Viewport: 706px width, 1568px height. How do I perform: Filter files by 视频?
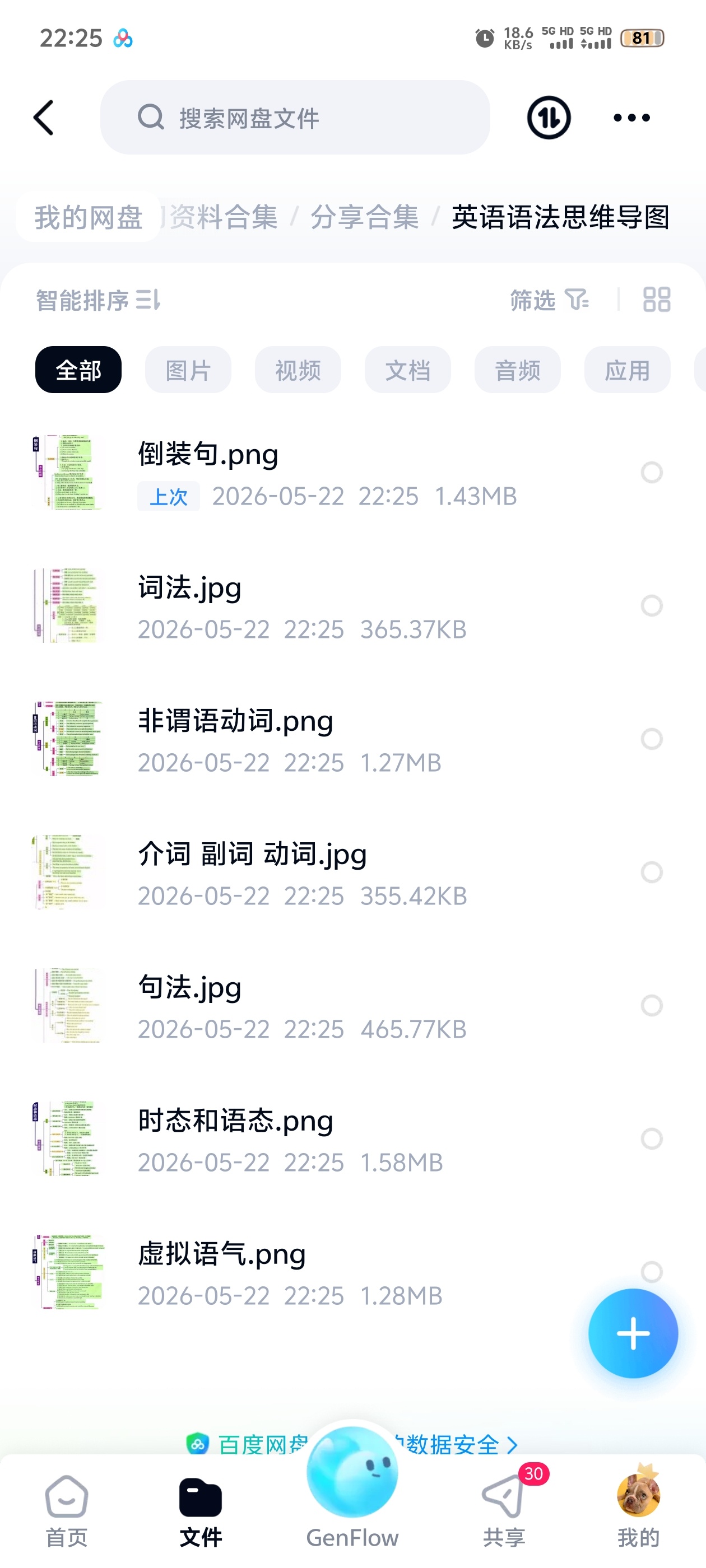(x=298, y=370)
